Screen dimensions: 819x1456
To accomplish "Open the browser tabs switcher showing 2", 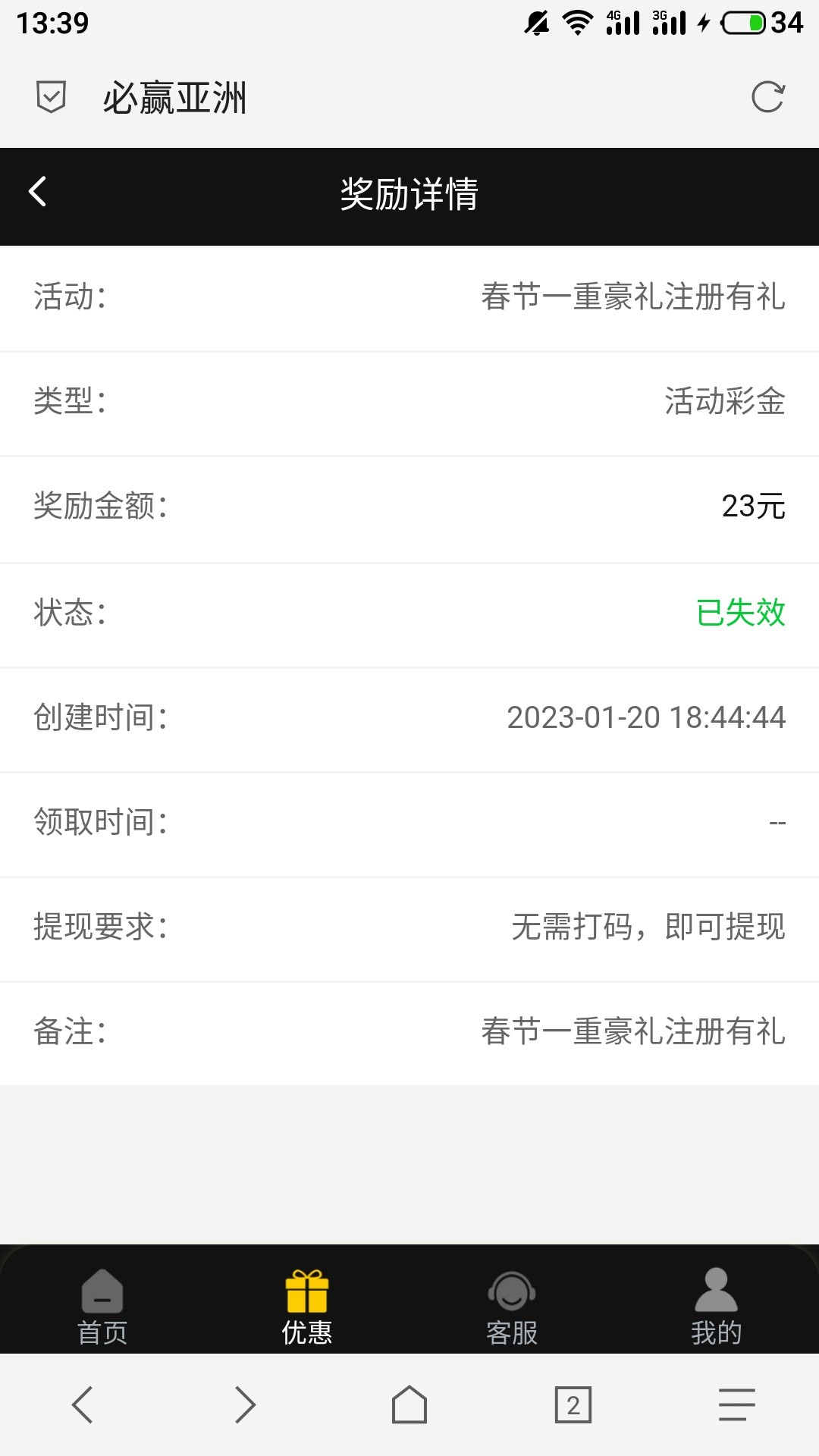I will 573,1404.
